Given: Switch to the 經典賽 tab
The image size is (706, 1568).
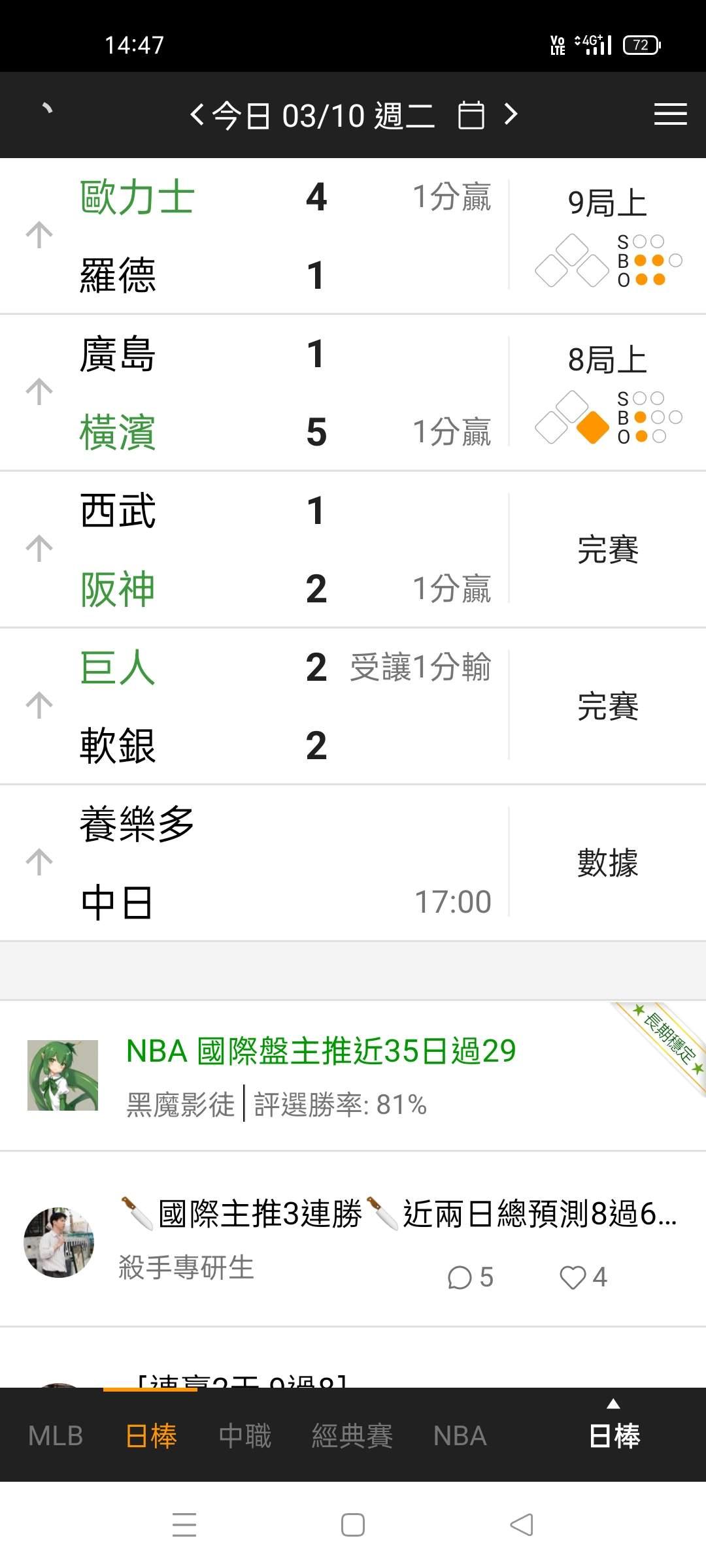Looking at the screenshot, I should click(352, 1436).
